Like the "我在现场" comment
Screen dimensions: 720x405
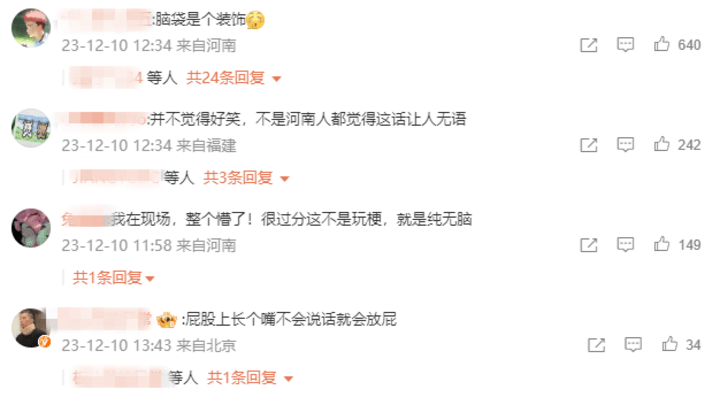tap(661, 244)
